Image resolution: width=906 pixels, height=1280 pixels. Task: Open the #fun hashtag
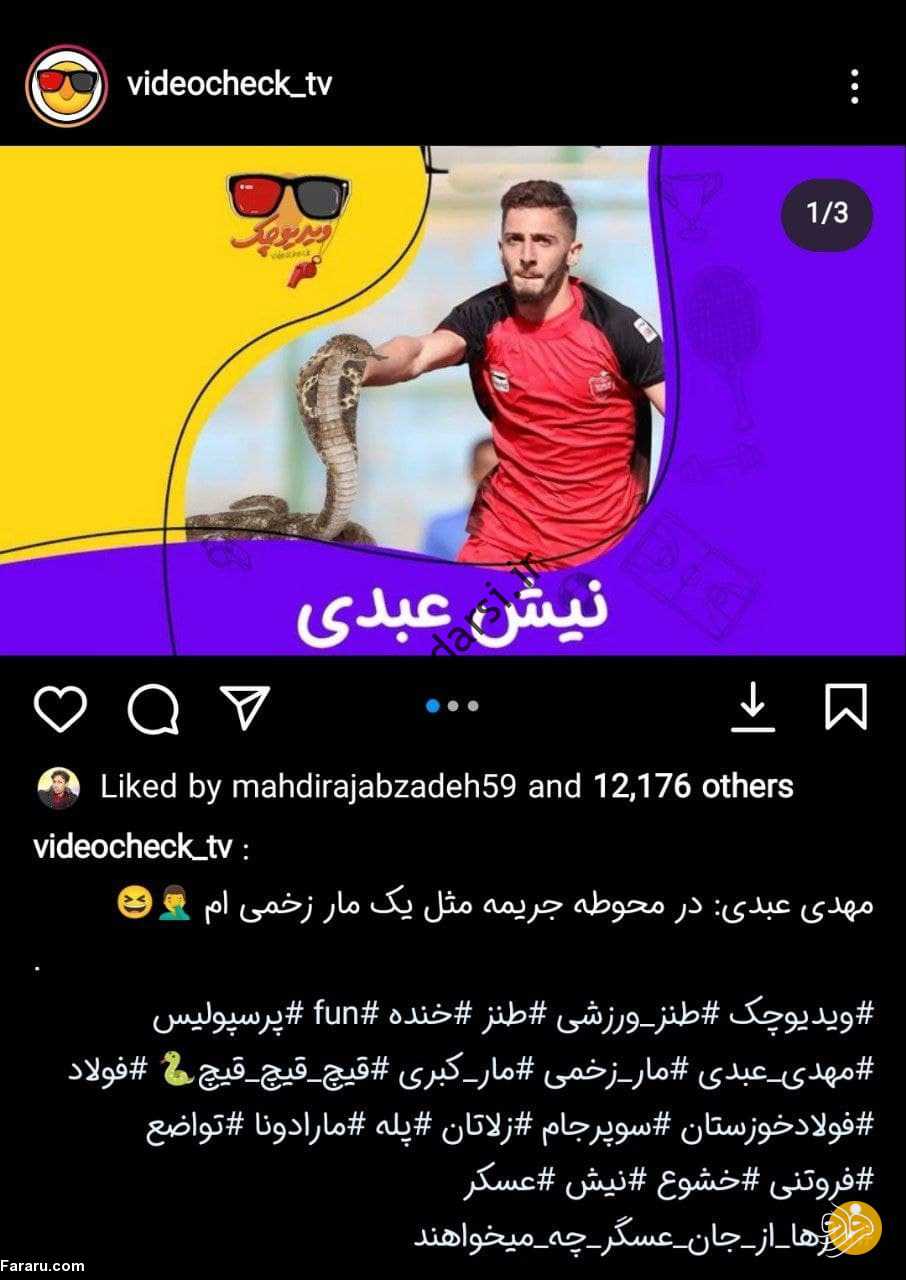[x=334, y=1015]
